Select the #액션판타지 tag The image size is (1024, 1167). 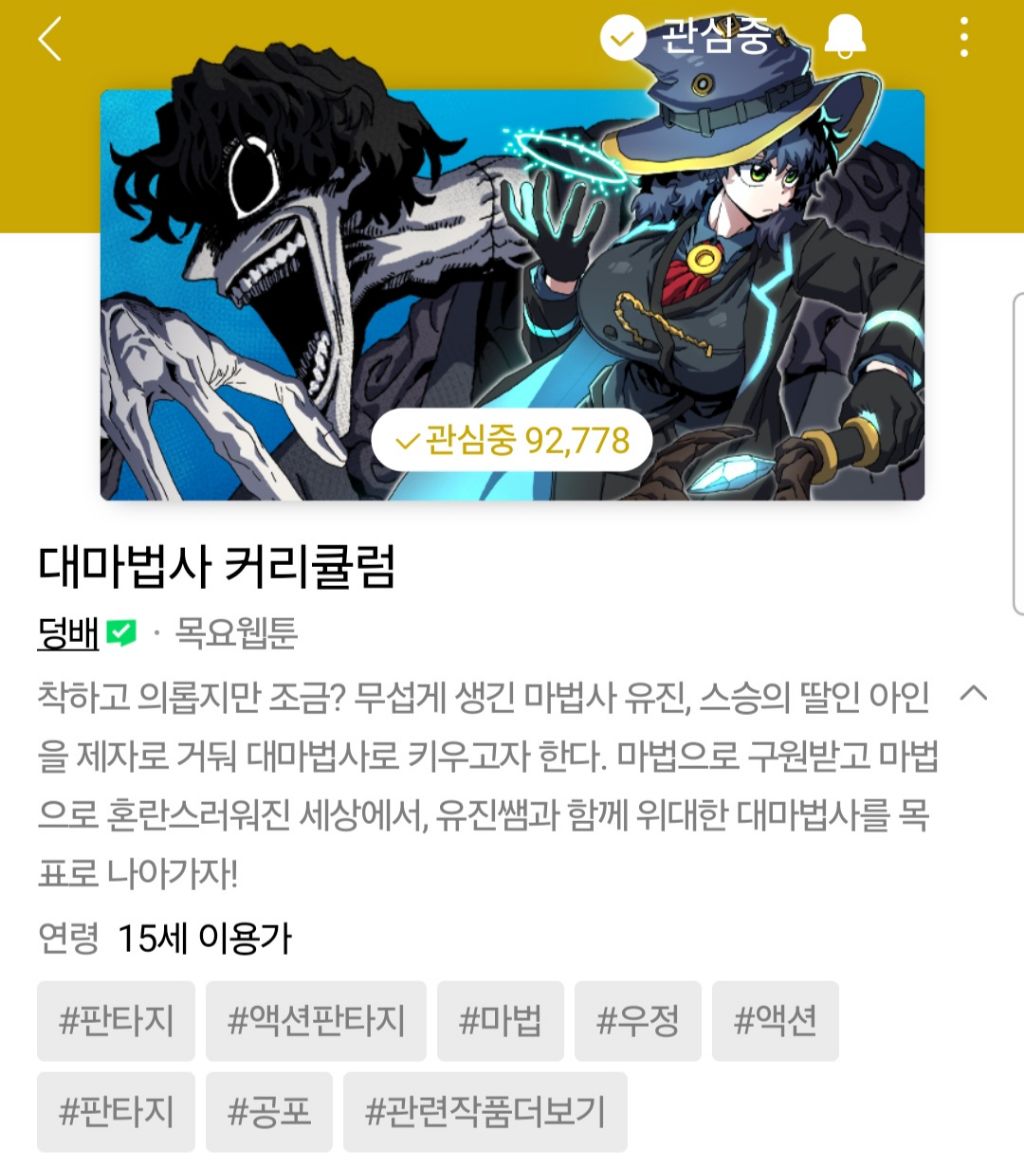316,1020
